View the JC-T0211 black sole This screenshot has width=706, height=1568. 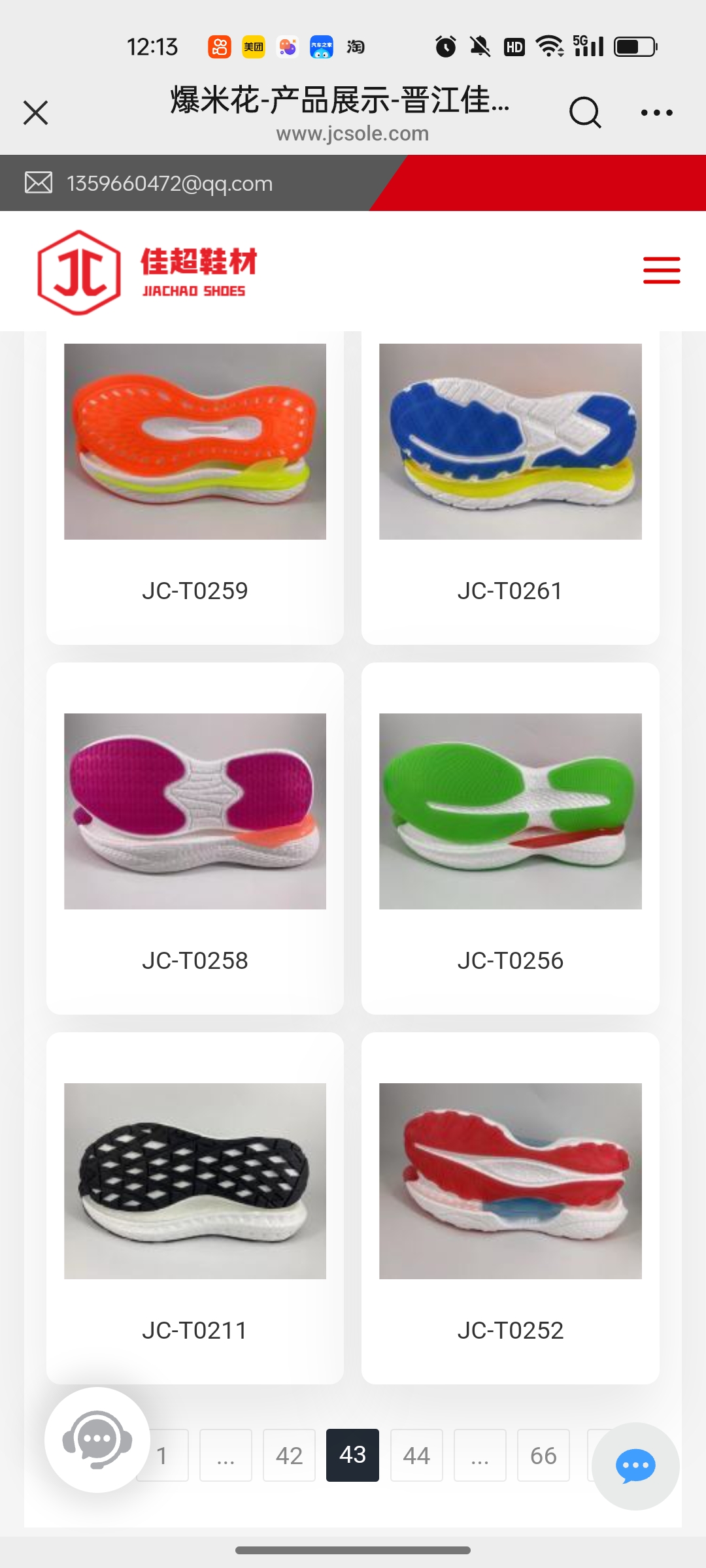[195, 1207]
